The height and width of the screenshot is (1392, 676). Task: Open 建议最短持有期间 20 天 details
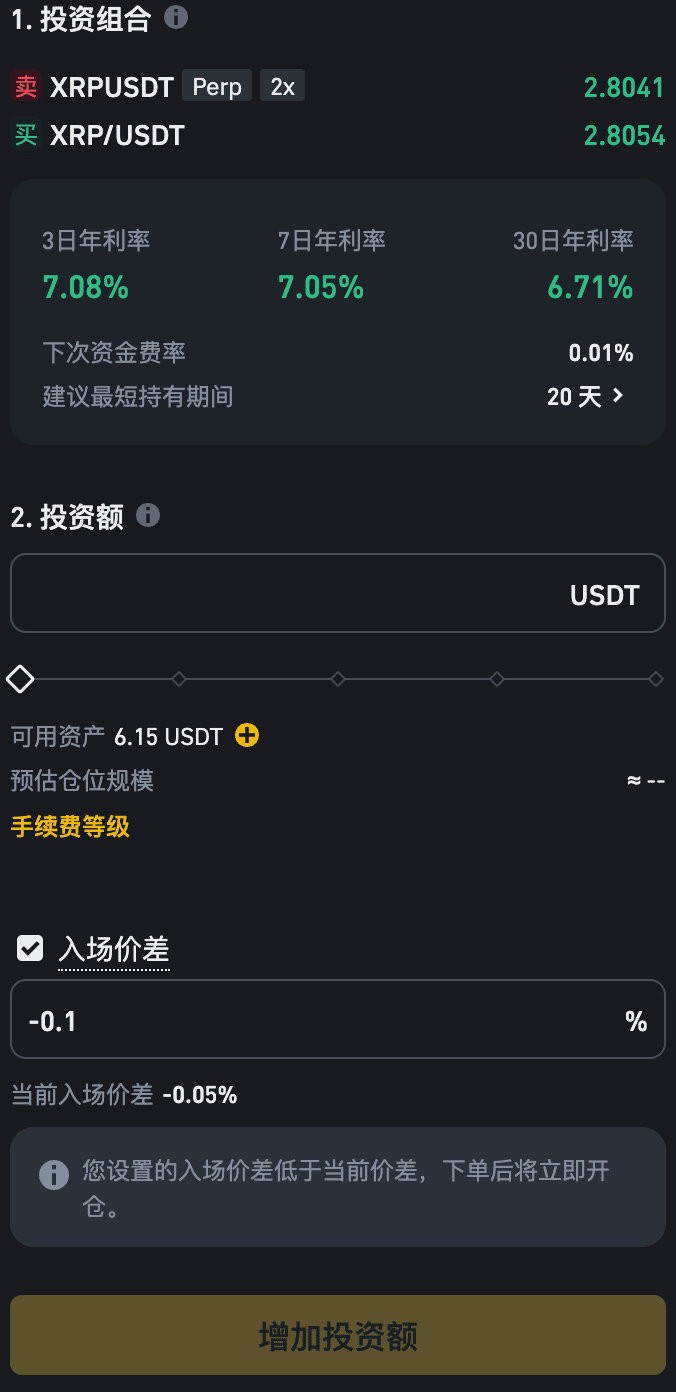pos(586,396)
